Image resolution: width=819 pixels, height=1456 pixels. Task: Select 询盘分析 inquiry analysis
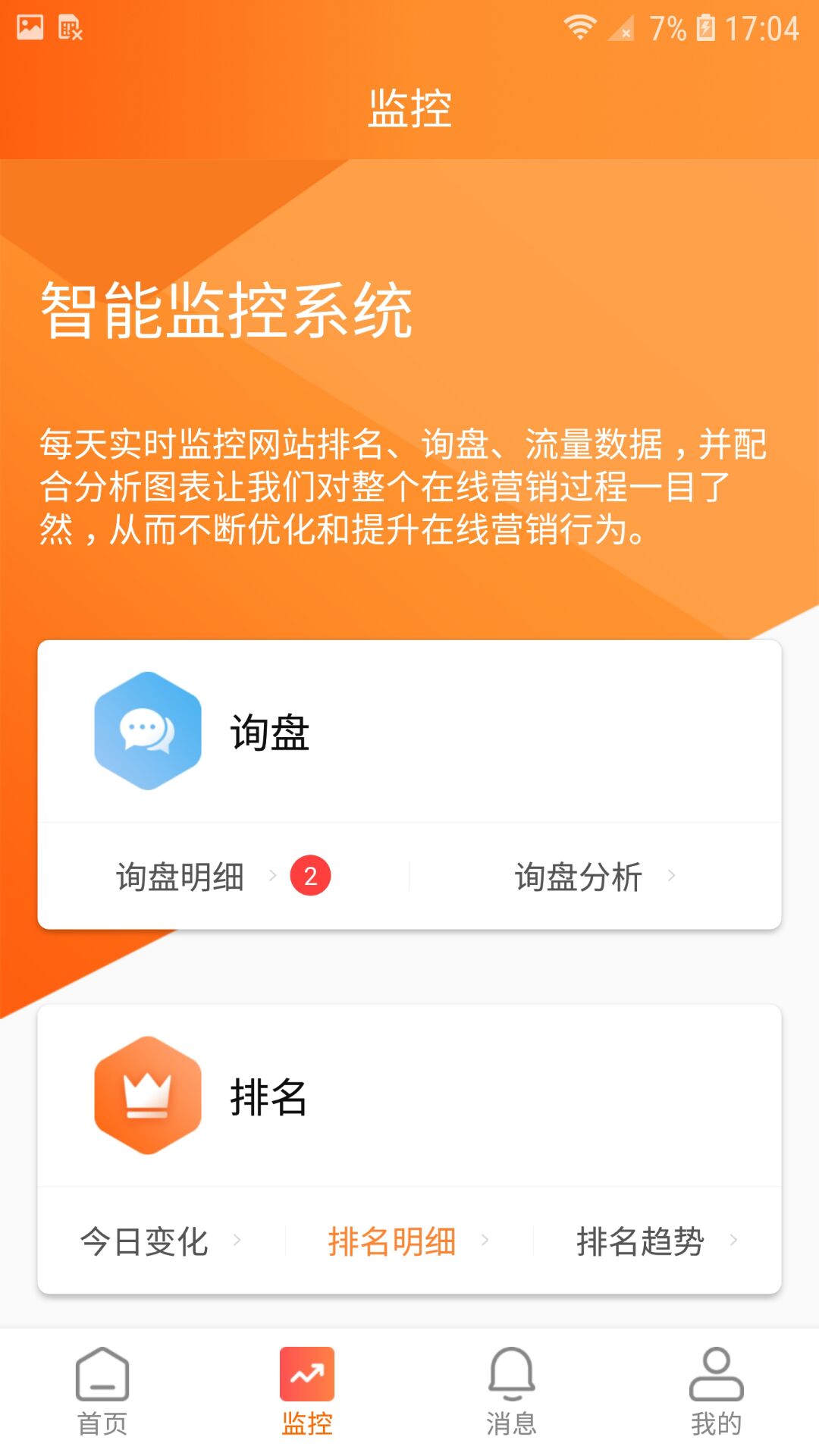[579, 877]
